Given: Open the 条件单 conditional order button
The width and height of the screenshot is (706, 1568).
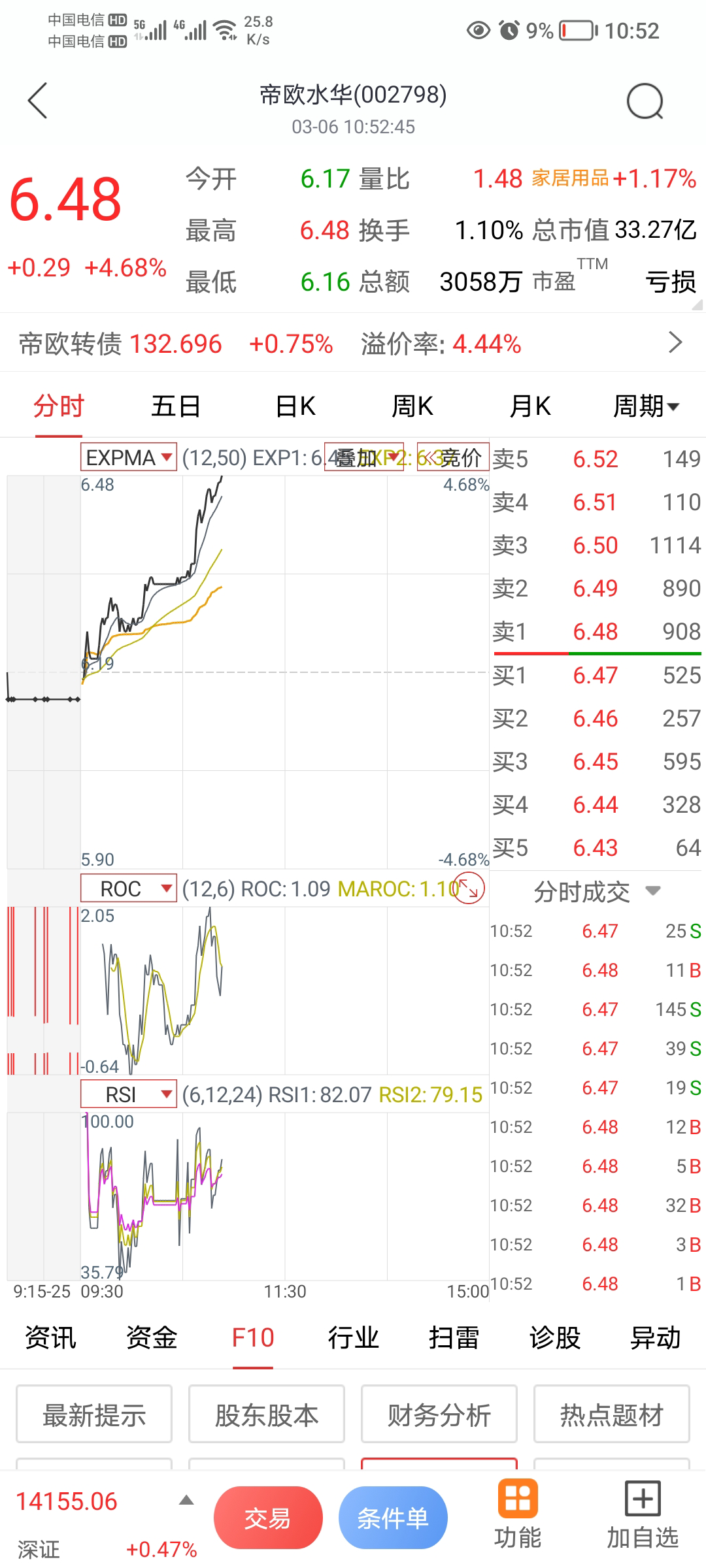Looking at the screenshot, I should (393, 1518).
